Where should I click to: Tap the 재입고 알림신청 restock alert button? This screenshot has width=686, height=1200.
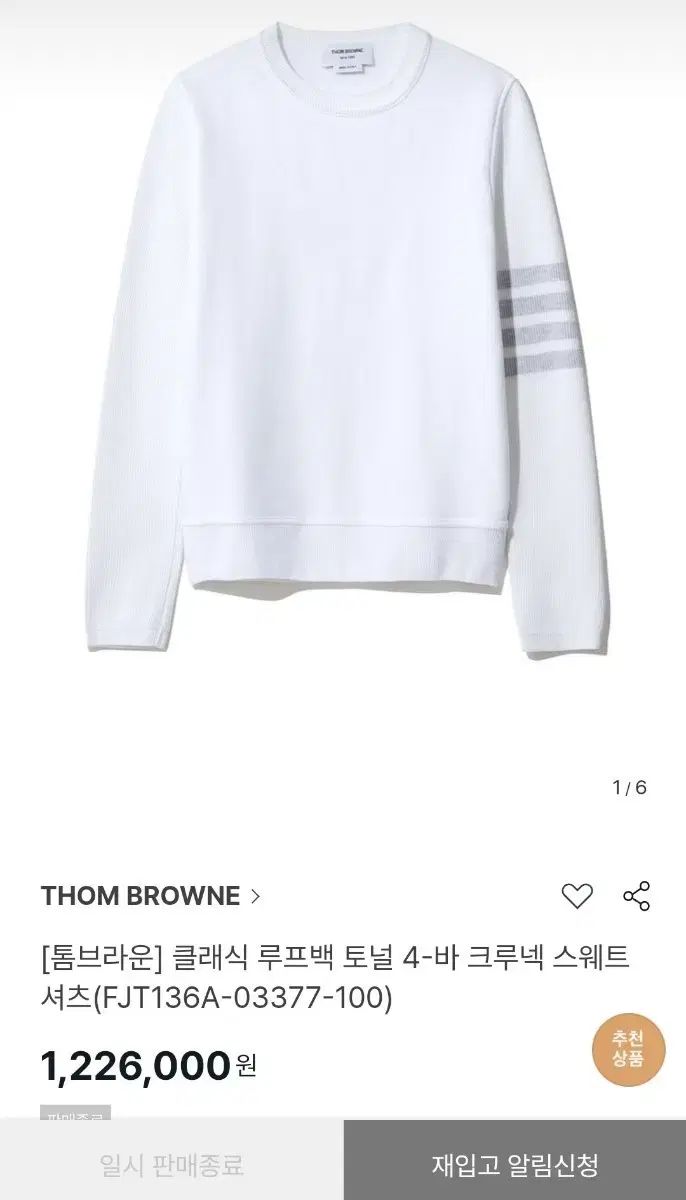pyautogui.click(x=515, y=1164)
